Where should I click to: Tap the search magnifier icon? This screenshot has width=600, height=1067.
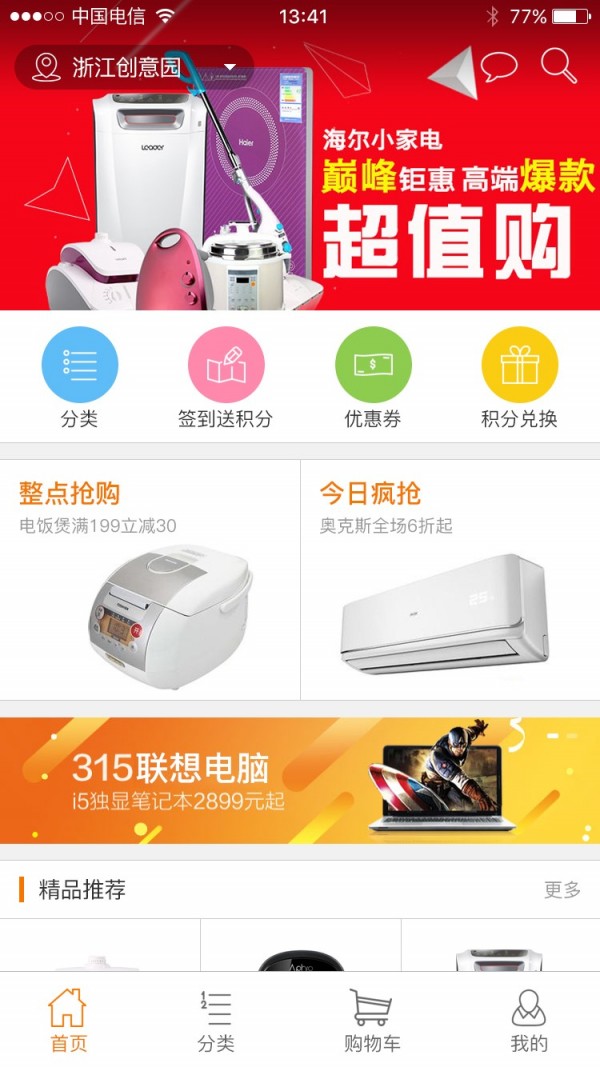(559, 66)
